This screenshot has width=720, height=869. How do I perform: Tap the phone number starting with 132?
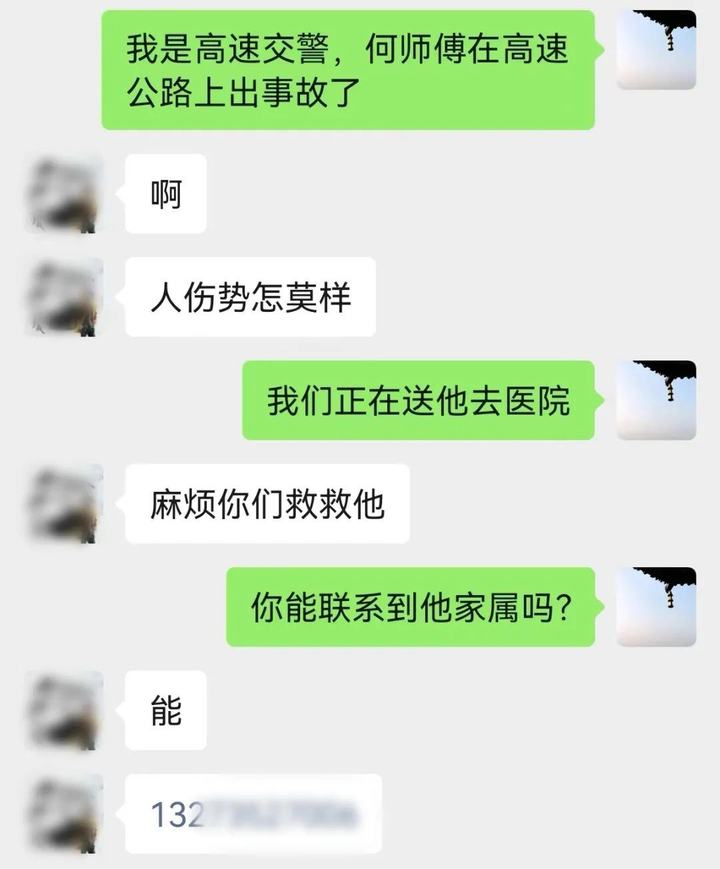point(254,814)
